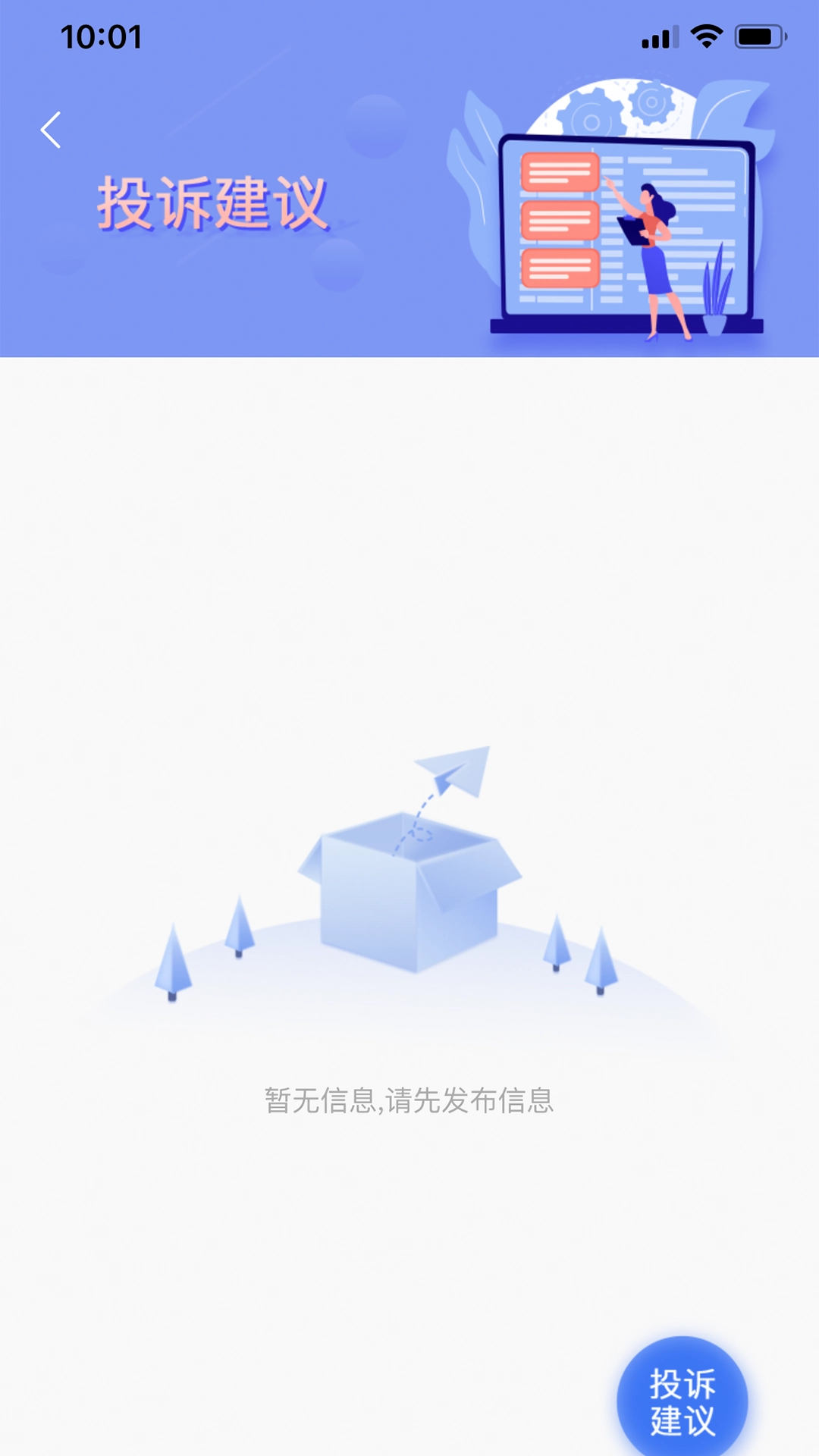Click the left back chevron expander
This screenshot has width=819, height=1456.
click(x=50, y=130)
